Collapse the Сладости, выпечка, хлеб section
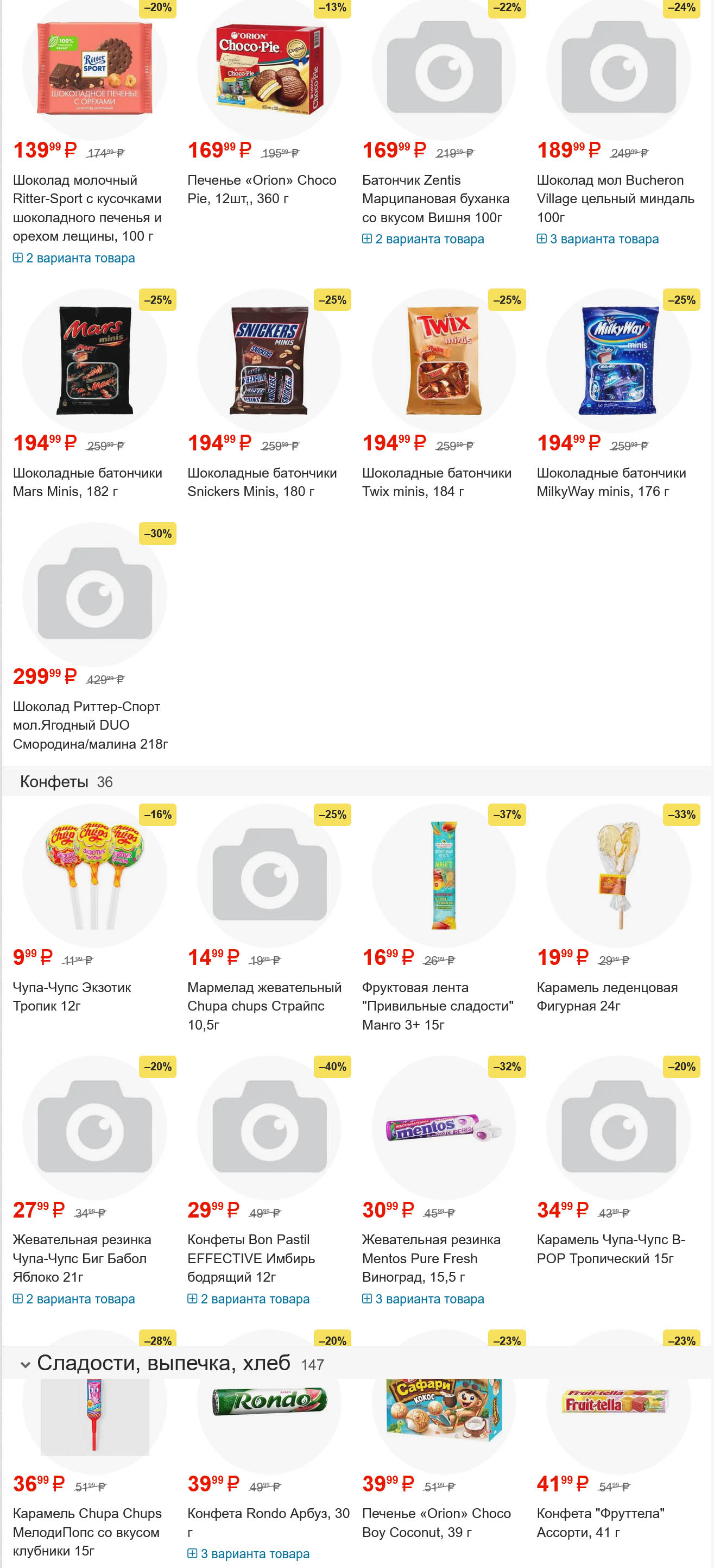714x1568 pixels. (26, 1364)
